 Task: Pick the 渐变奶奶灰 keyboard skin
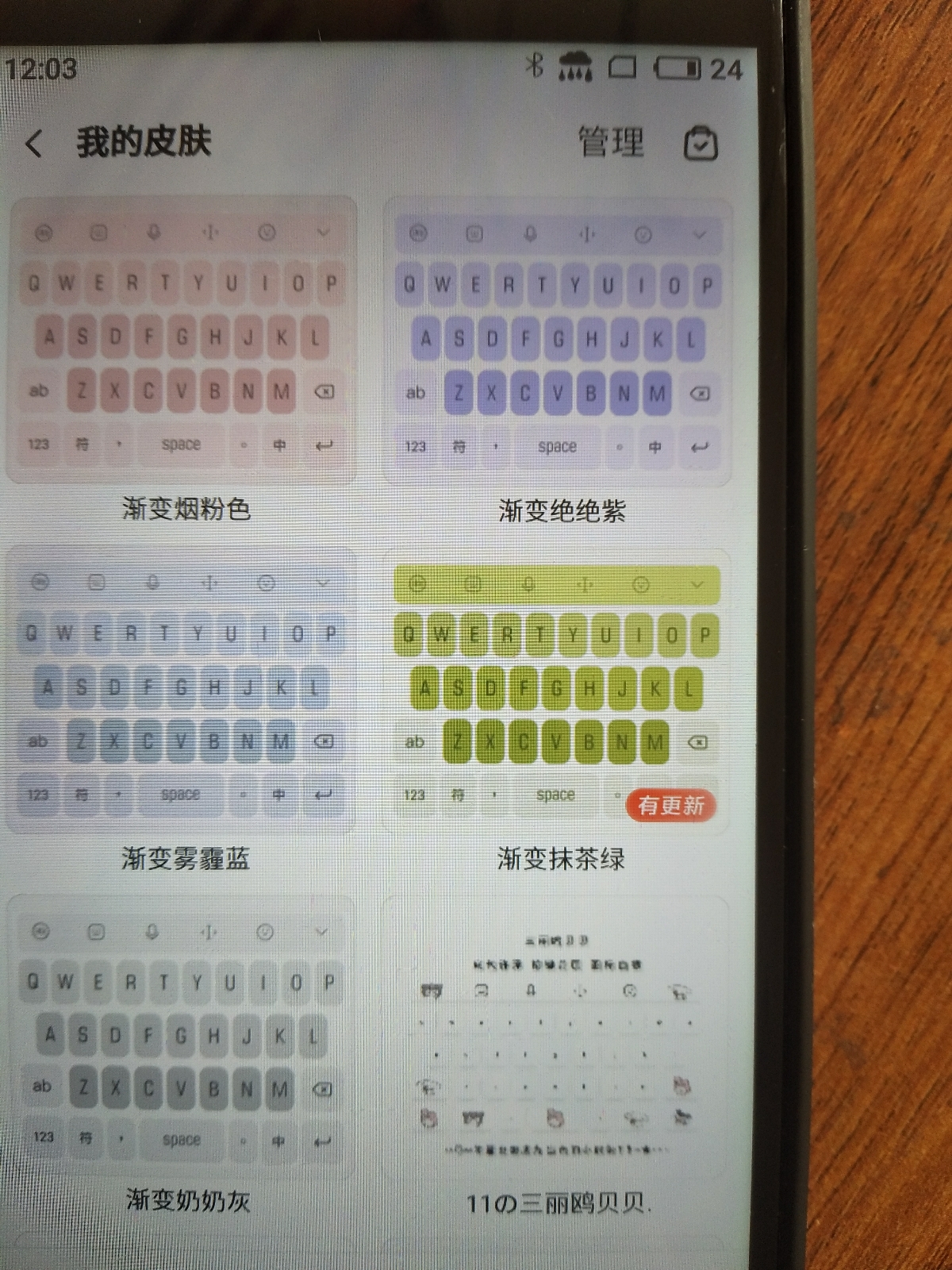pos(182,1036)
